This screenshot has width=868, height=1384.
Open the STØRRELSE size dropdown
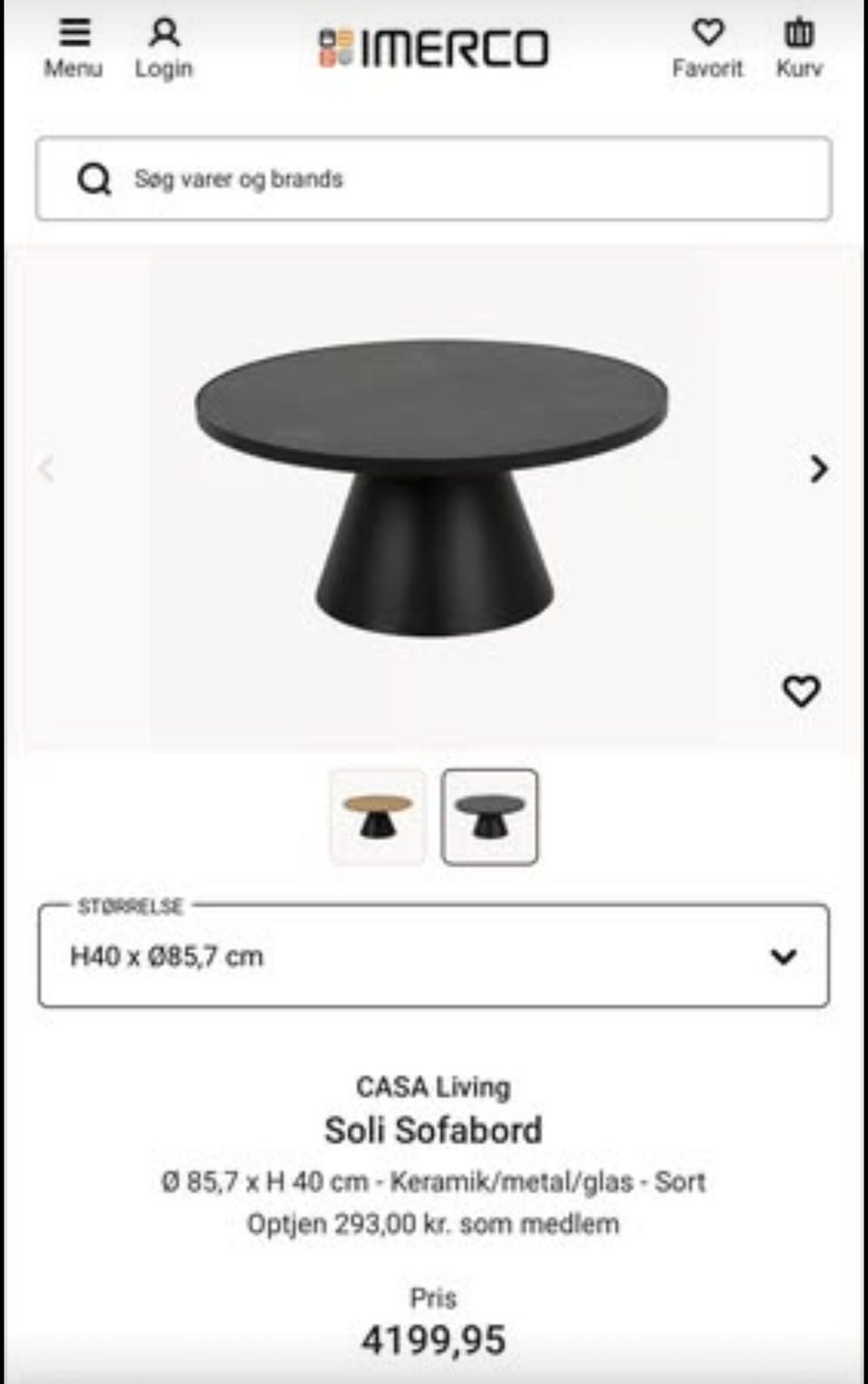click(434, 955)
